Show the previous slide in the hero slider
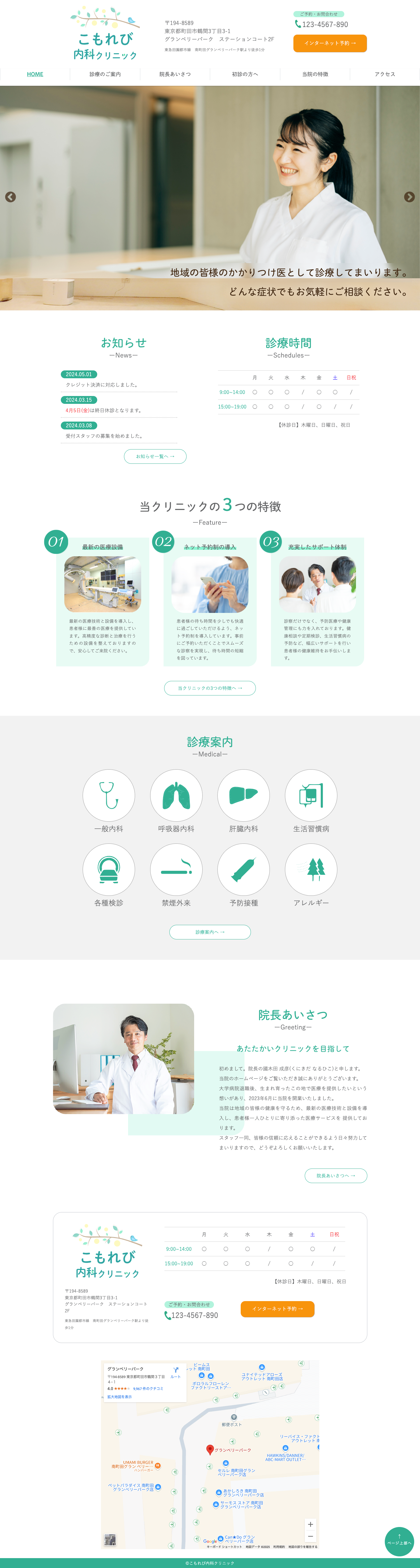The image size is (420, 1568). (10, 197)
